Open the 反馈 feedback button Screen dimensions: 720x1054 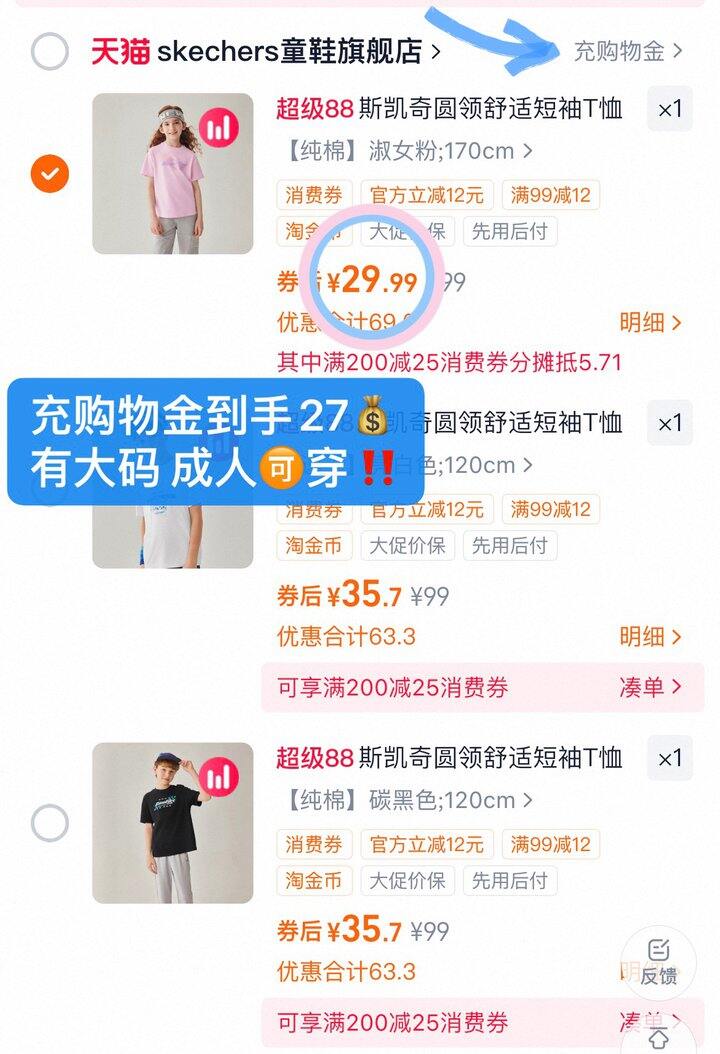tap(658, 963)
